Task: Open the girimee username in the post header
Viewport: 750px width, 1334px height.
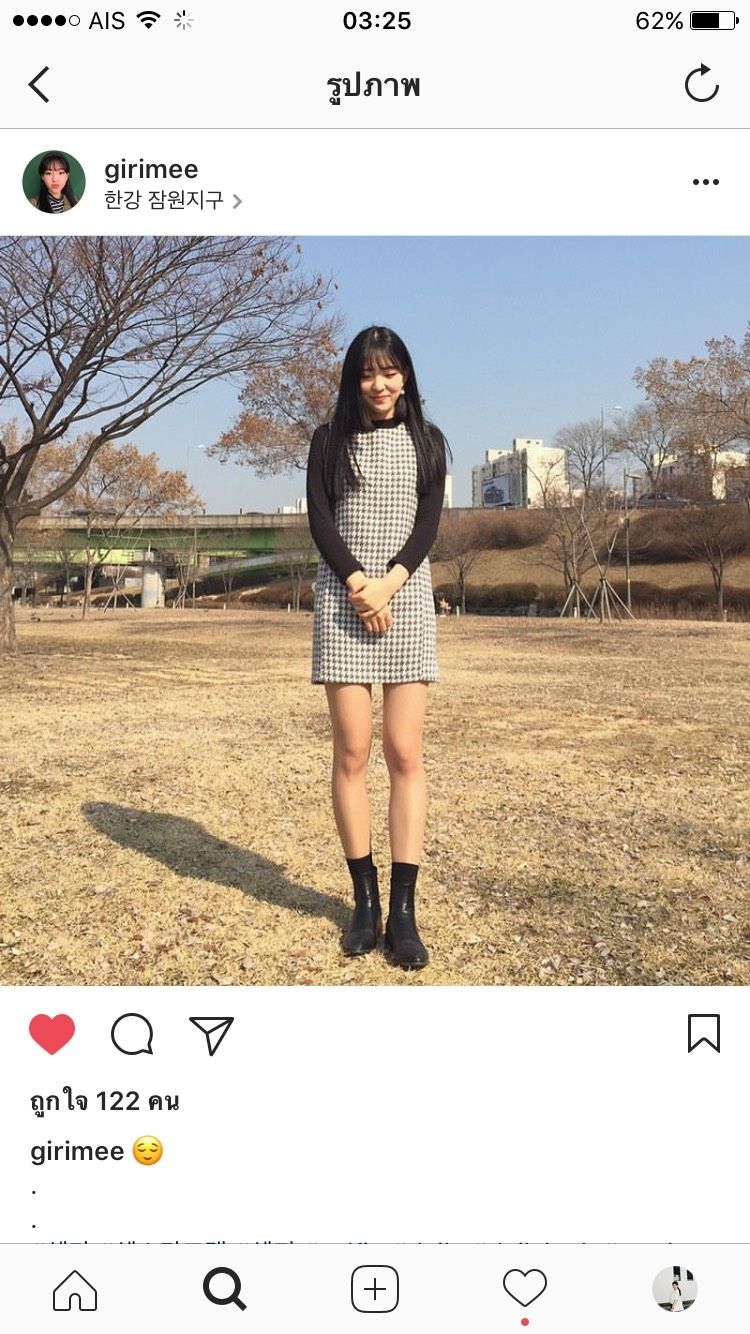Action: click(151, 168)
